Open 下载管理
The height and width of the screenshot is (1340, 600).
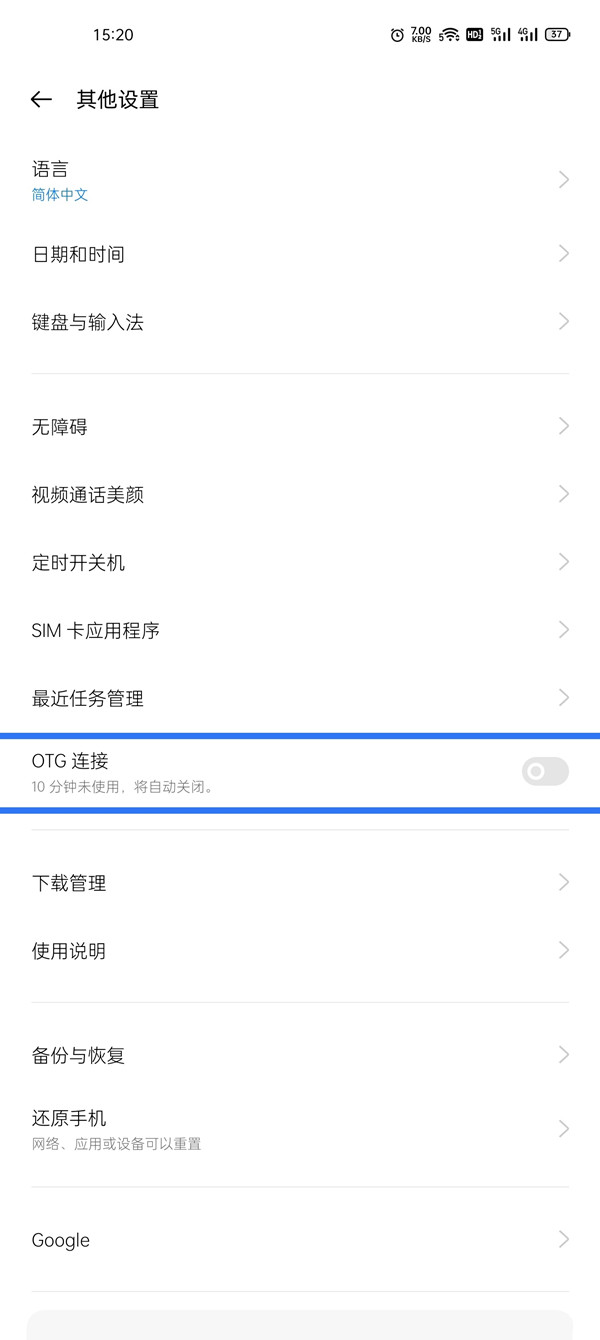click(x=300, y=883)
